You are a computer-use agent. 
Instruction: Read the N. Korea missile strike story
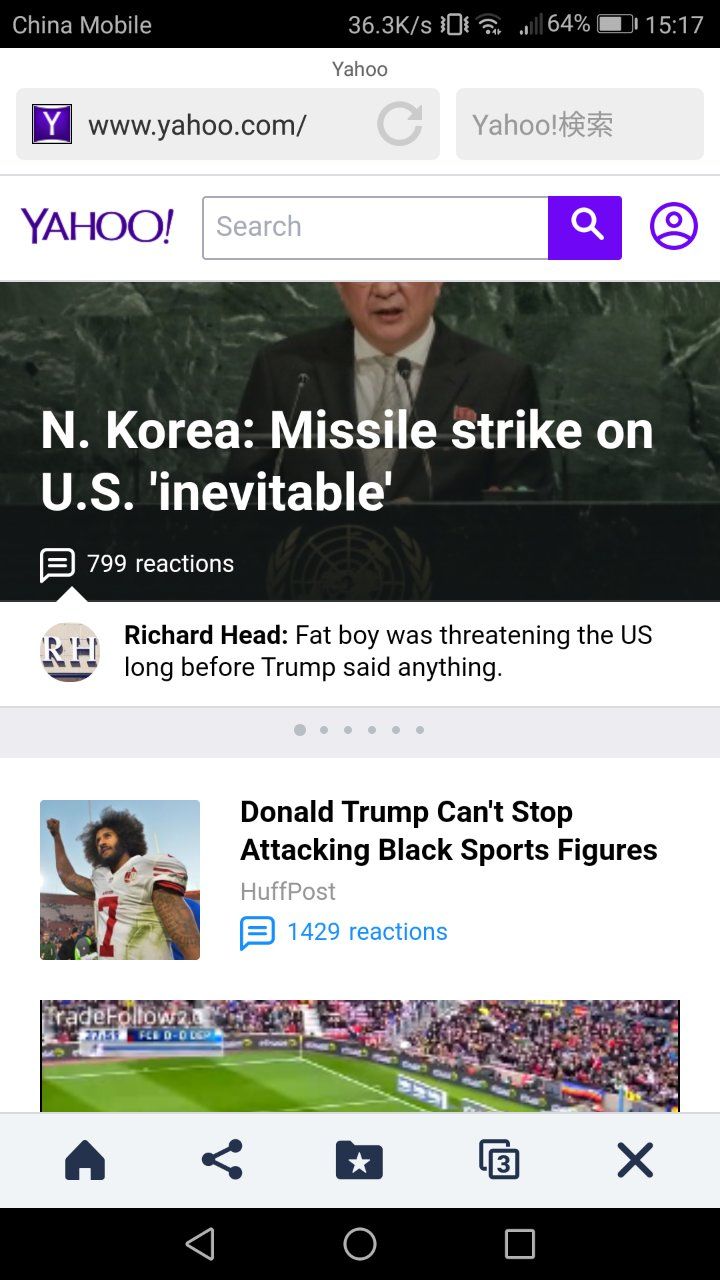(346, 460)
